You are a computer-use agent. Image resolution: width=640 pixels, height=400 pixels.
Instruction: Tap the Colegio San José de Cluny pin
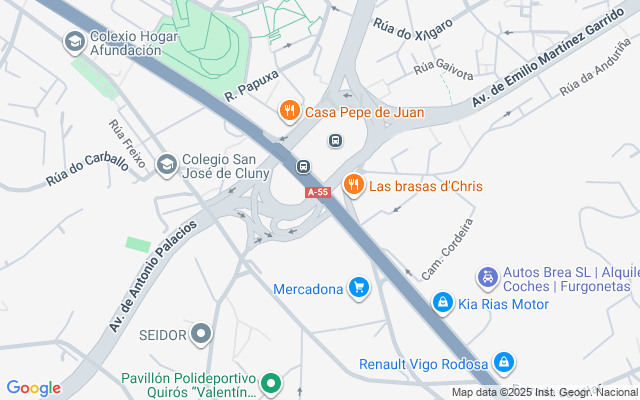point(166,163)
